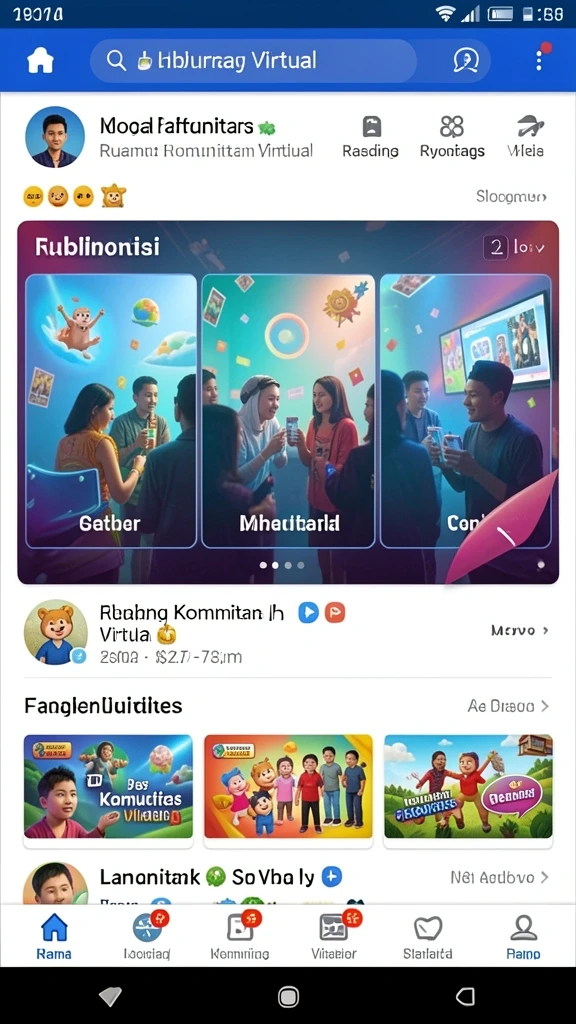Screen dimensions: 576x1024
Task: Open the Komuctias video tile
Action: [108, 786]
